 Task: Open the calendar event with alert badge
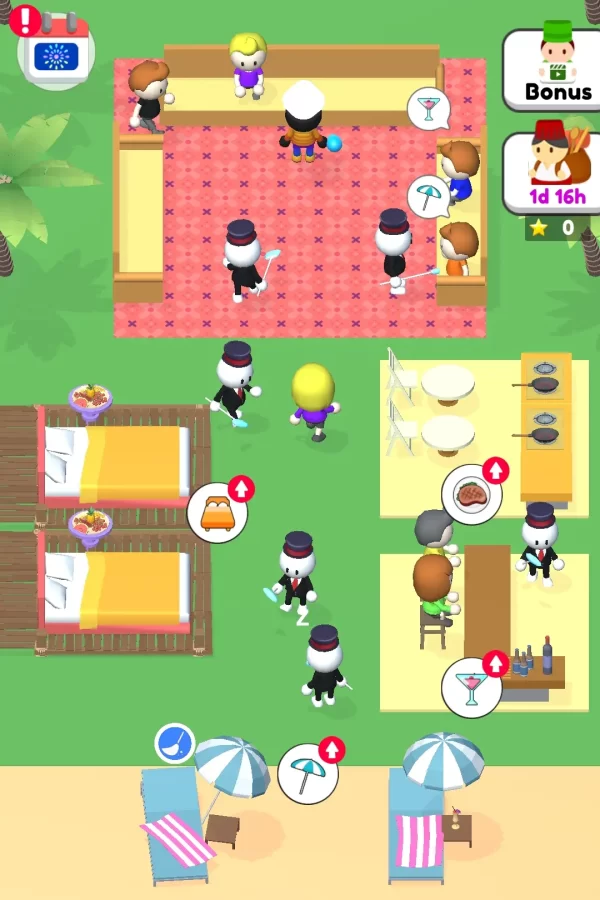[55, 53]
